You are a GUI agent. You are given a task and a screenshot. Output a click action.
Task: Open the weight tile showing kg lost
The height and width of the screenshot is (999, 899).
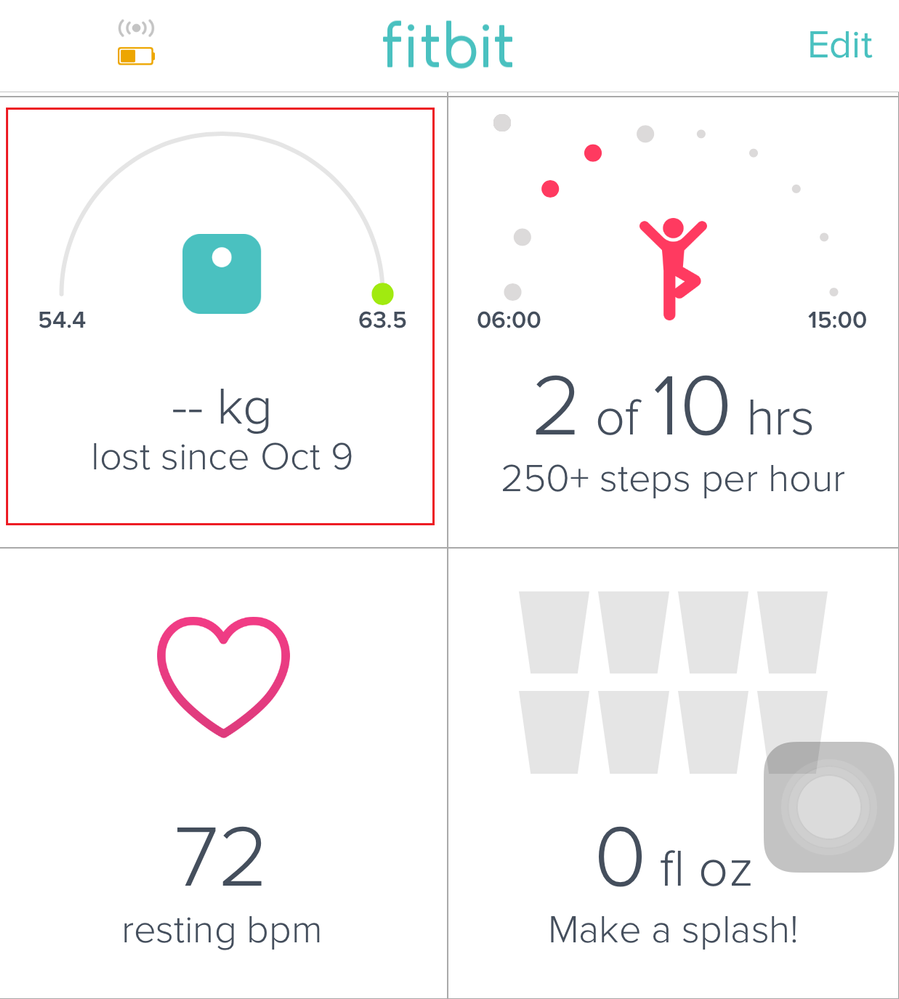221,316
